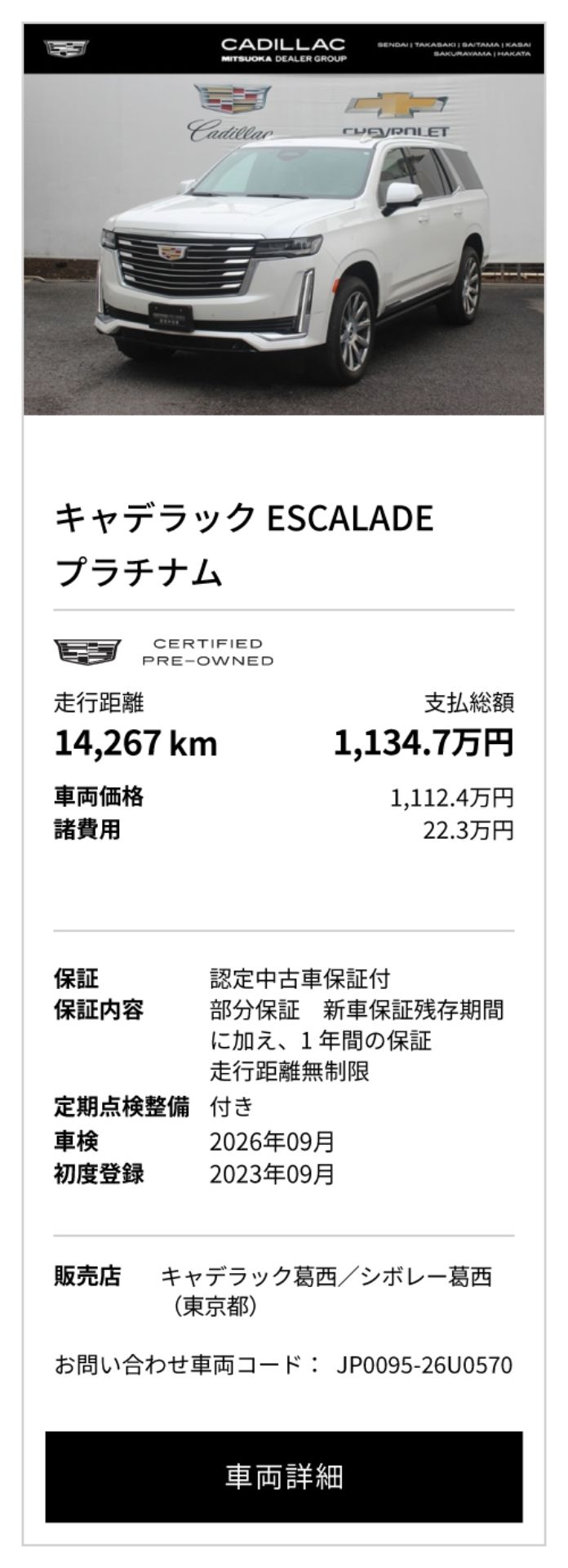Open the white Escalade photo
The width and height of the screenshot is (568, 1568).
point(284,245)
